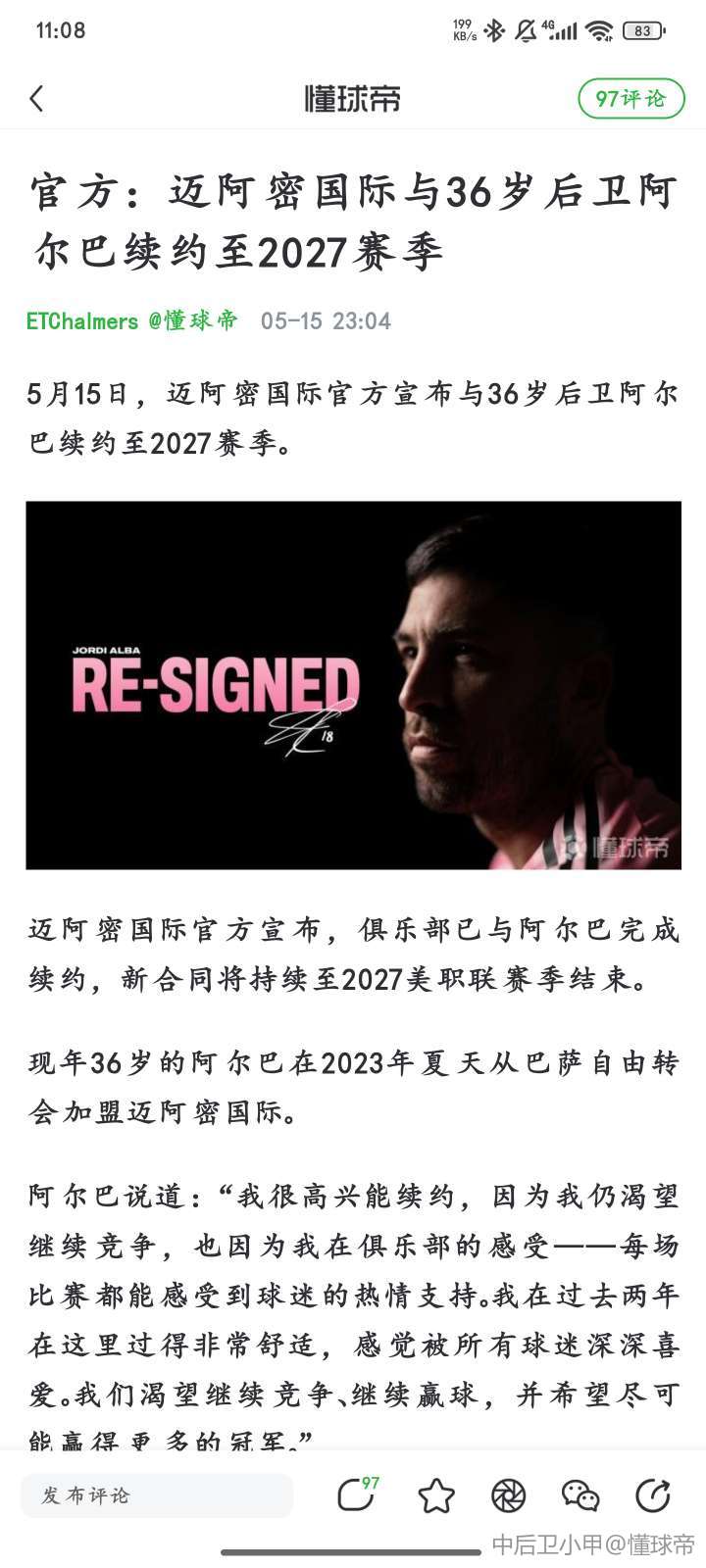
Task: Open the comment bubble icon showing 97
Action: coord(357,1494)
